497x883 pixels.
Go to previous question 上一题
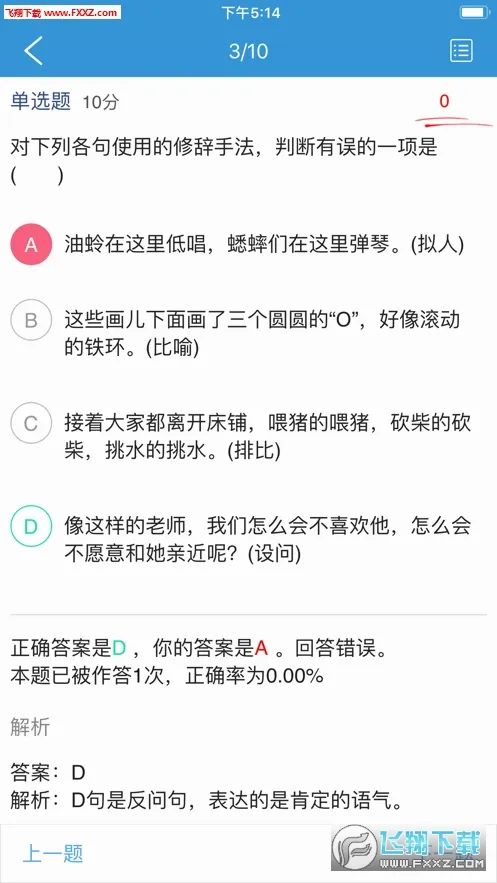52,853
